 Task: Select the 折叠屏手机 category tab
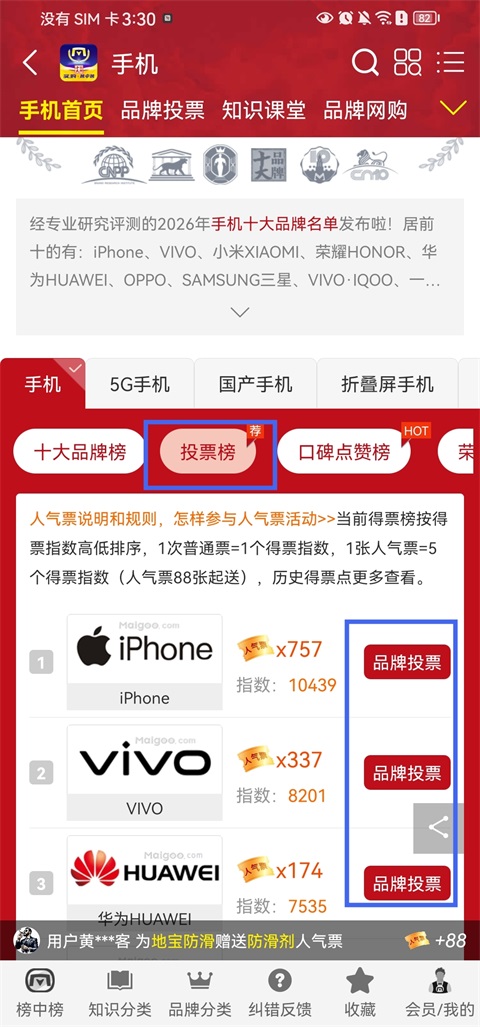click(x=387, y=384)
